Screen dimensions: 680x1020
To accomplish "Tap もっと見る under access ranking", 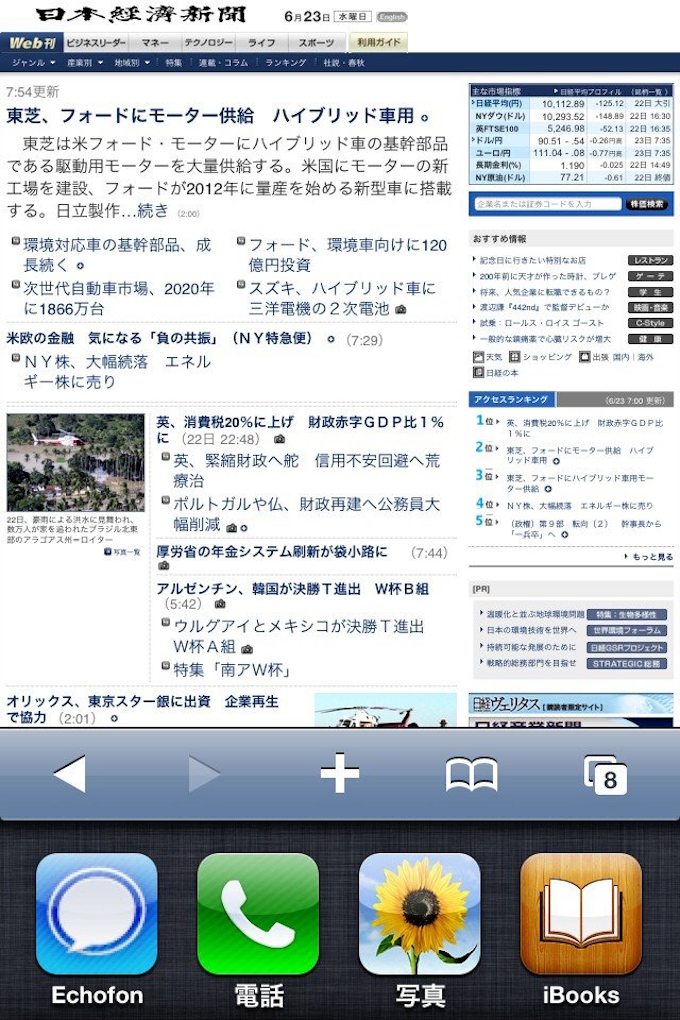I will click(x=652, y=557).
